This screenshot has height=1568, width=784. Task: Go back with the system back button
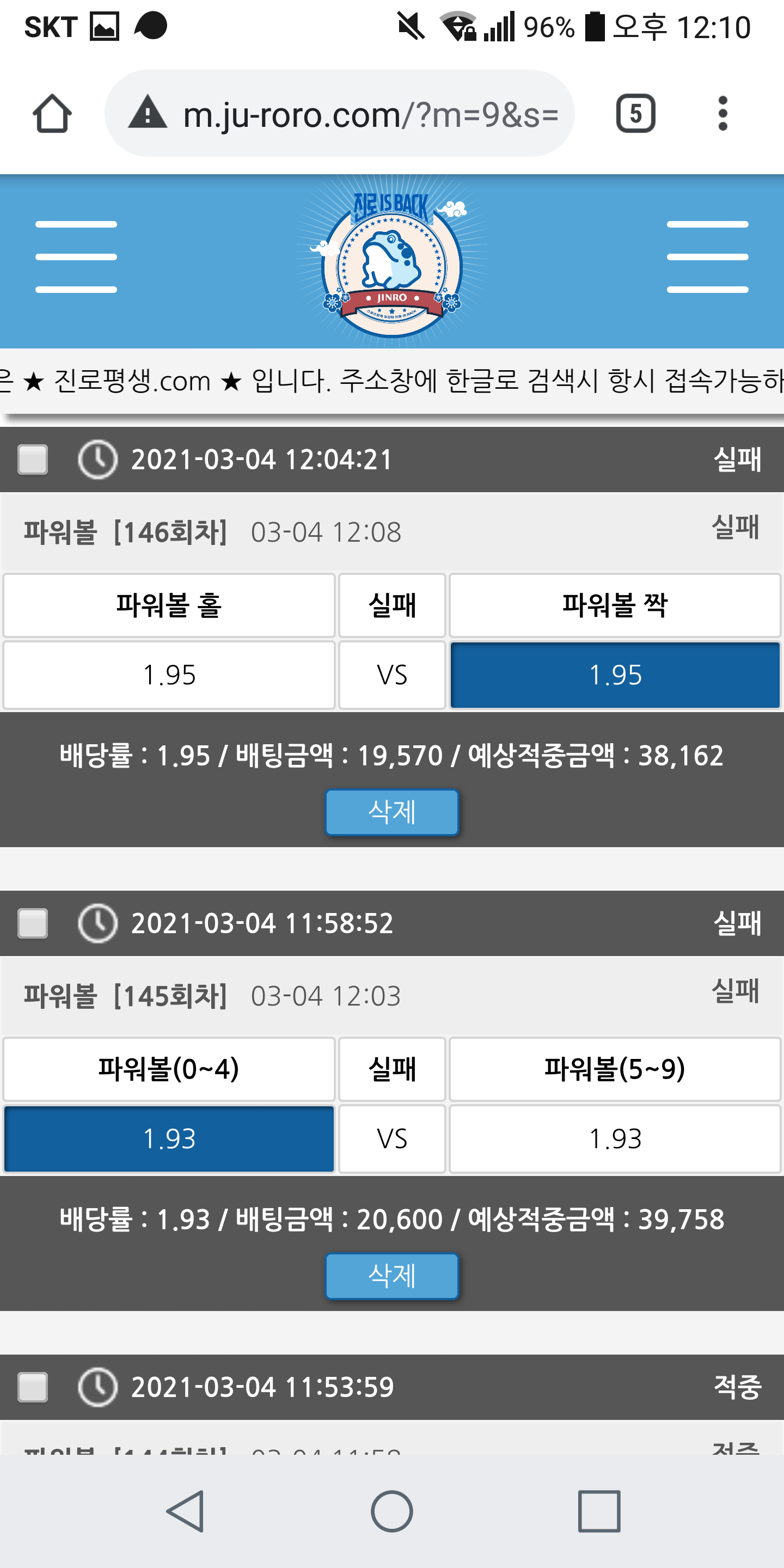(185, 1511)
